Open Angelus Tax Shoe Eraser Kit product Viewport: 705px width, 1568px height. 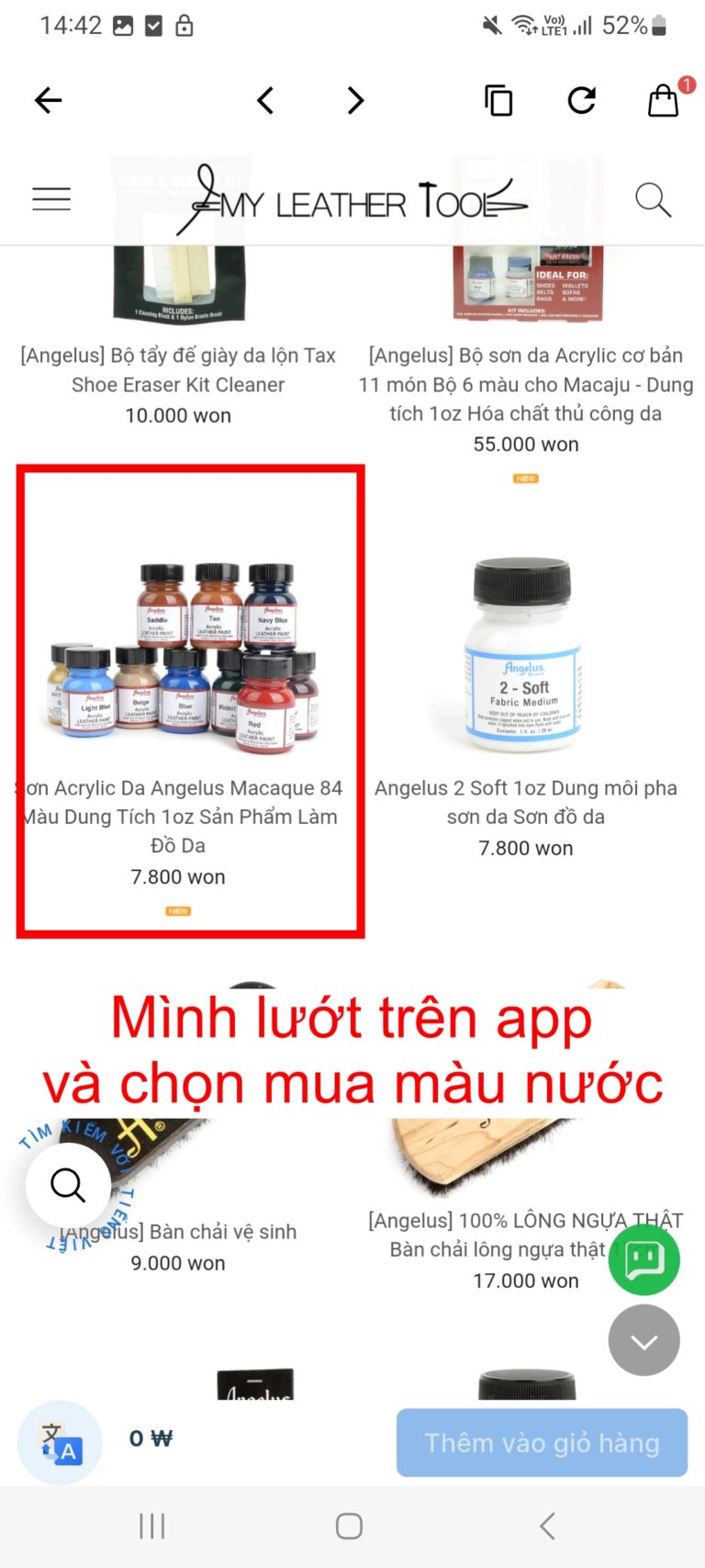tap(178, 369)
